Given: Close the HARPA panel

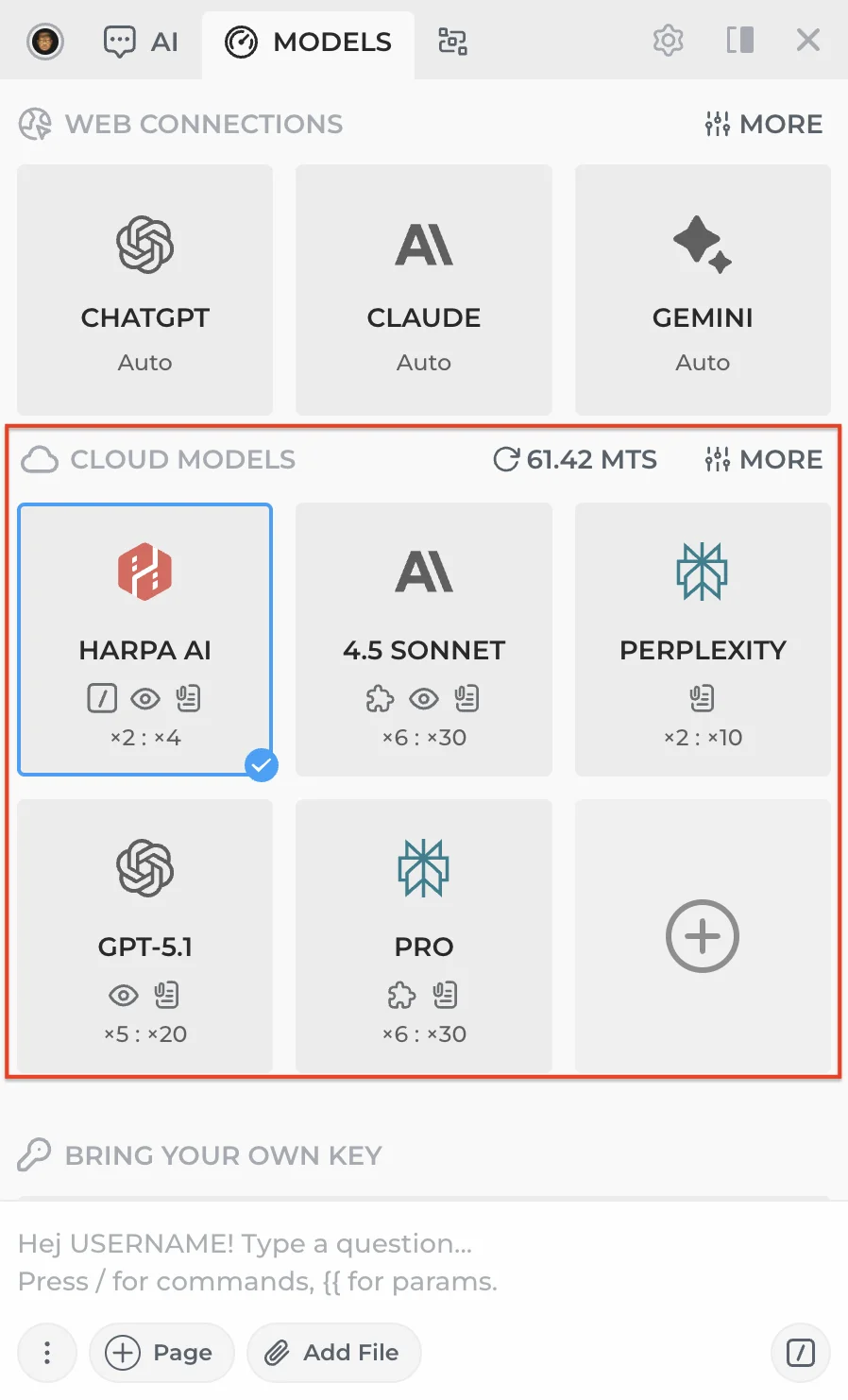Looking at the screenshot, I should 807,41.
